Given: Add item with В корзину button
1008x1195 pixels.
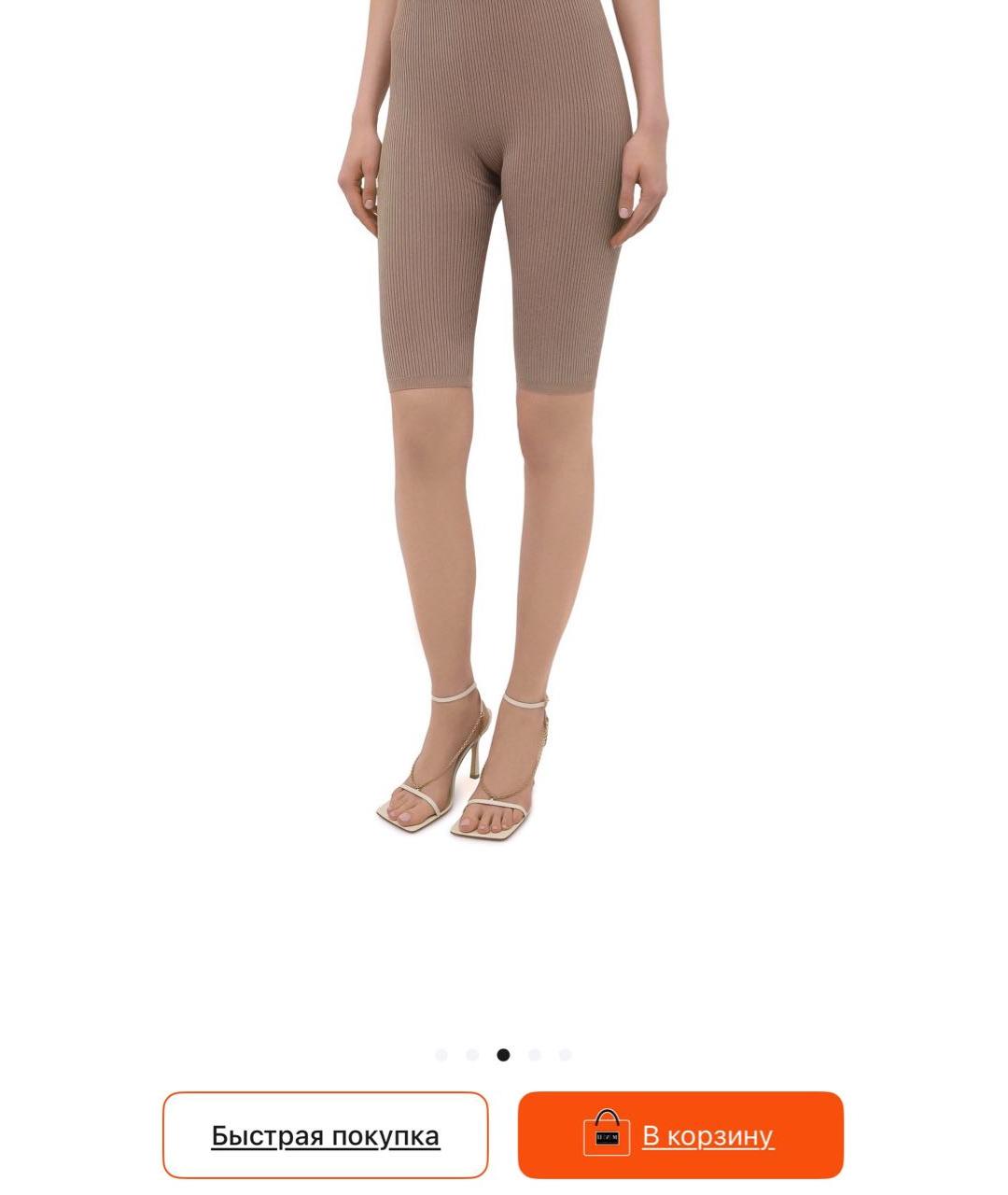Looking at the screenshot, I should tap(680, 1135).
